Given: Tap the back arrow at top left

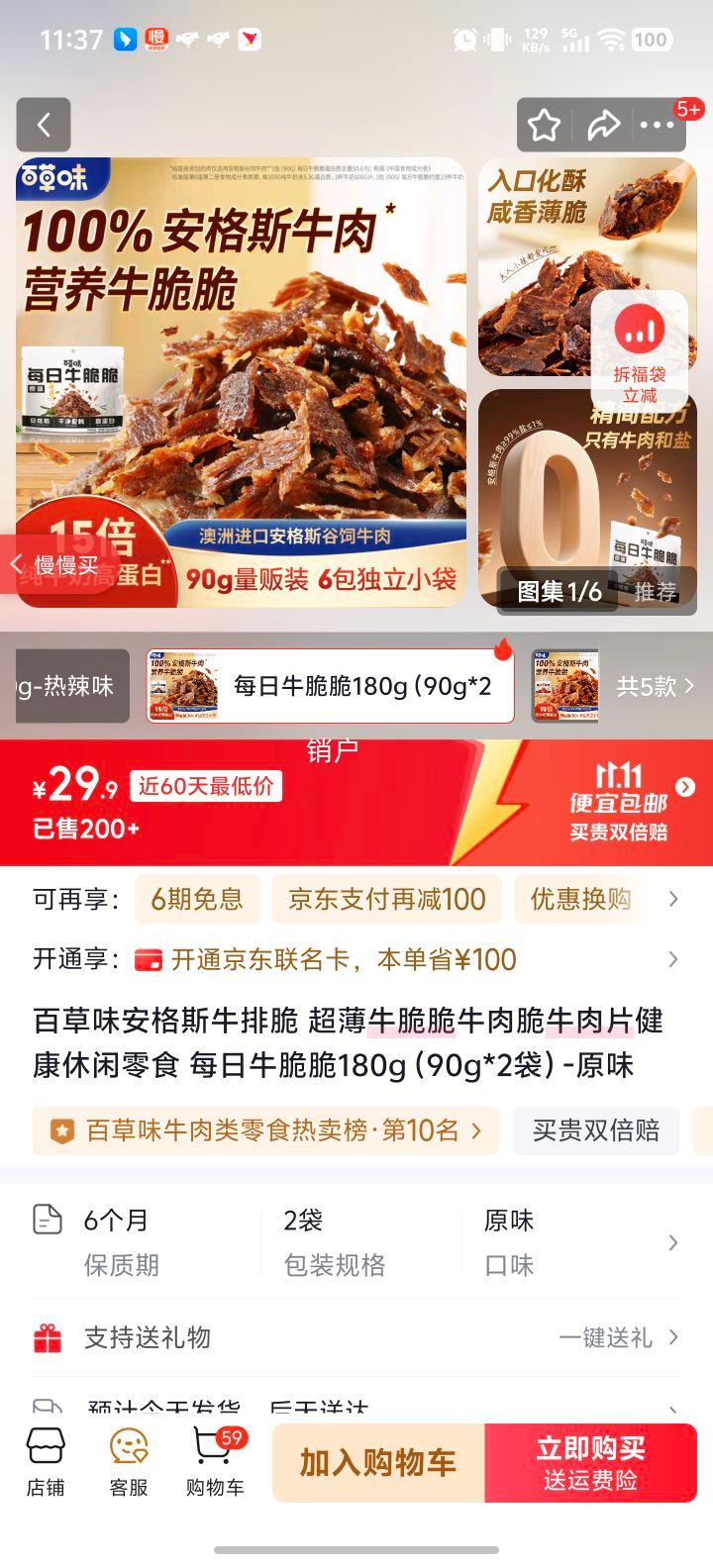Looking at the screenshot, I should (x=44, y=125).
